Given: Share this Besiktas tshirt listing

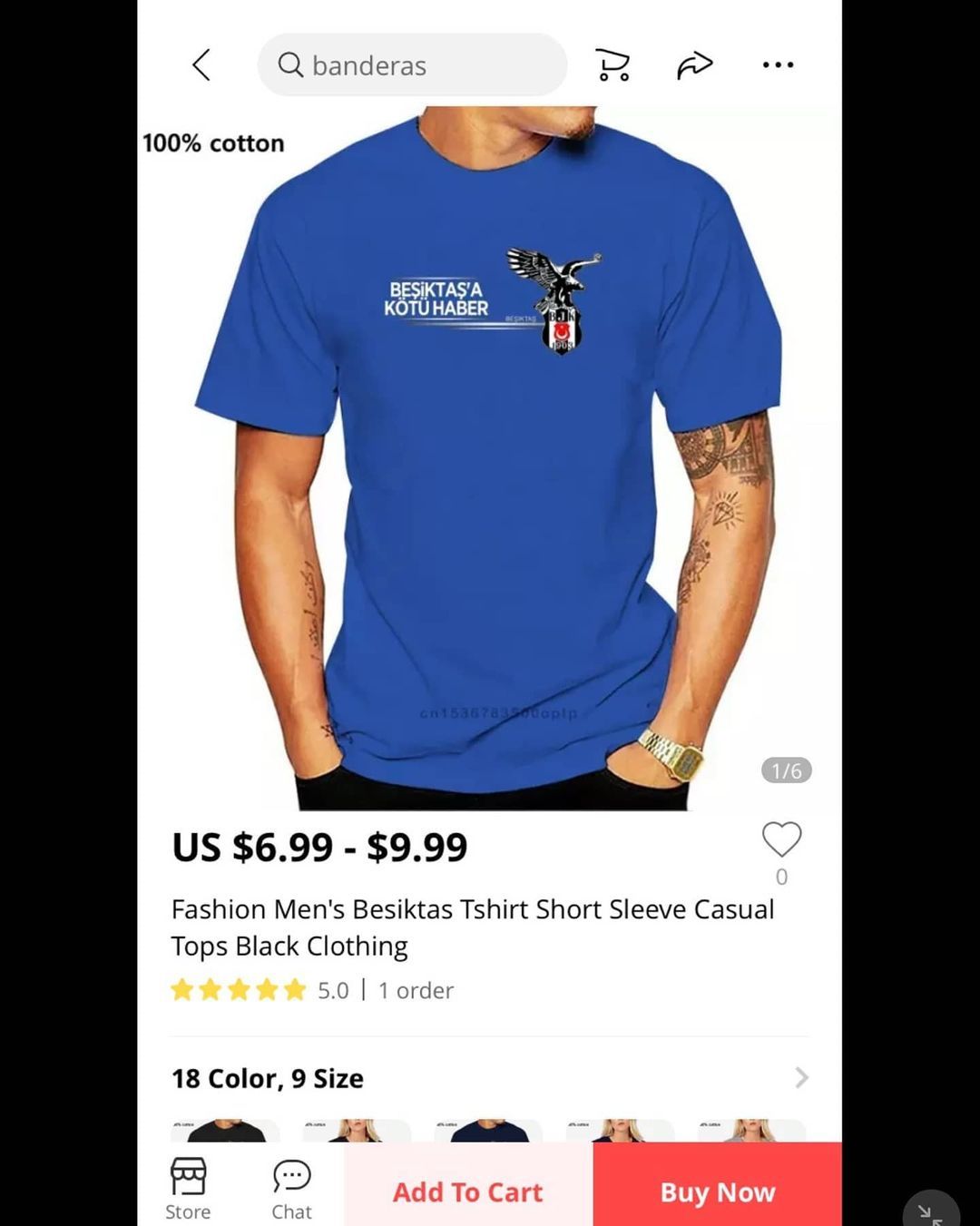Looking at the screenshot, I should pyautogui.click(x=694, y=65).
